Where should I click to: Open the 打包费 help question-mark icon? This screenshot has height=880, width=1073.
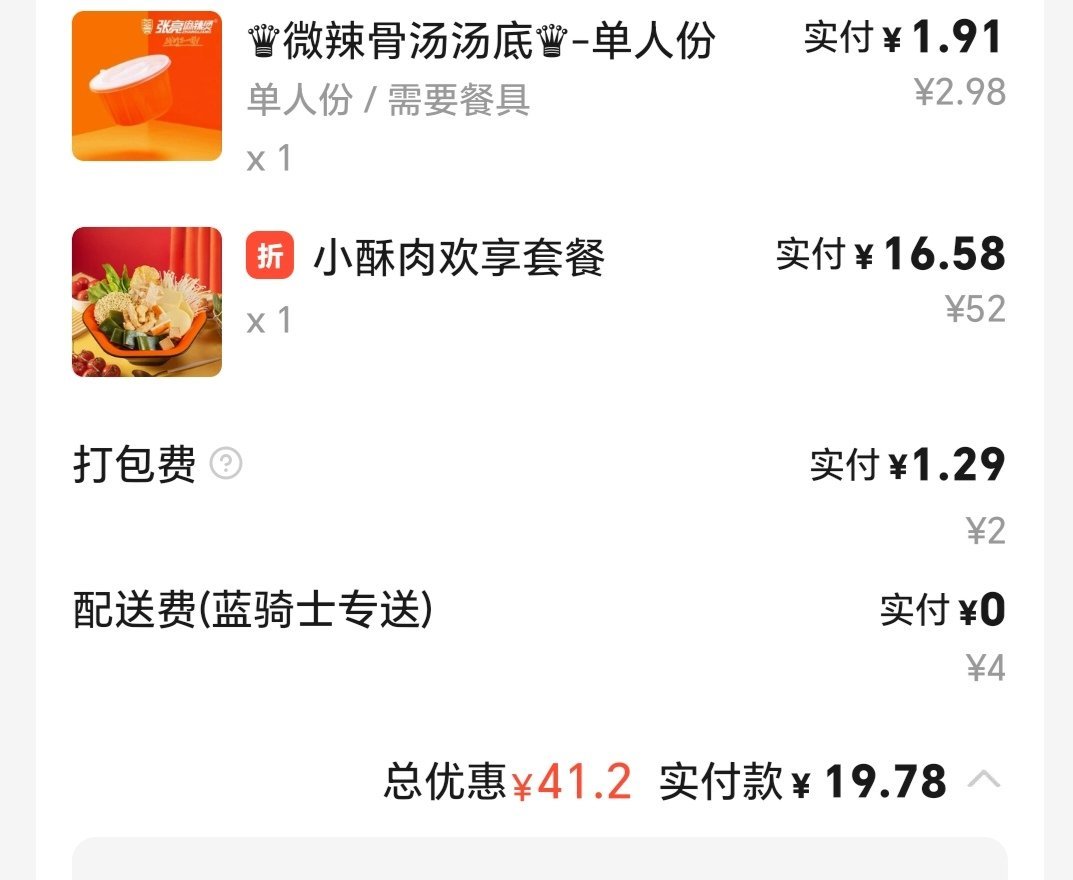pos(227,464)
